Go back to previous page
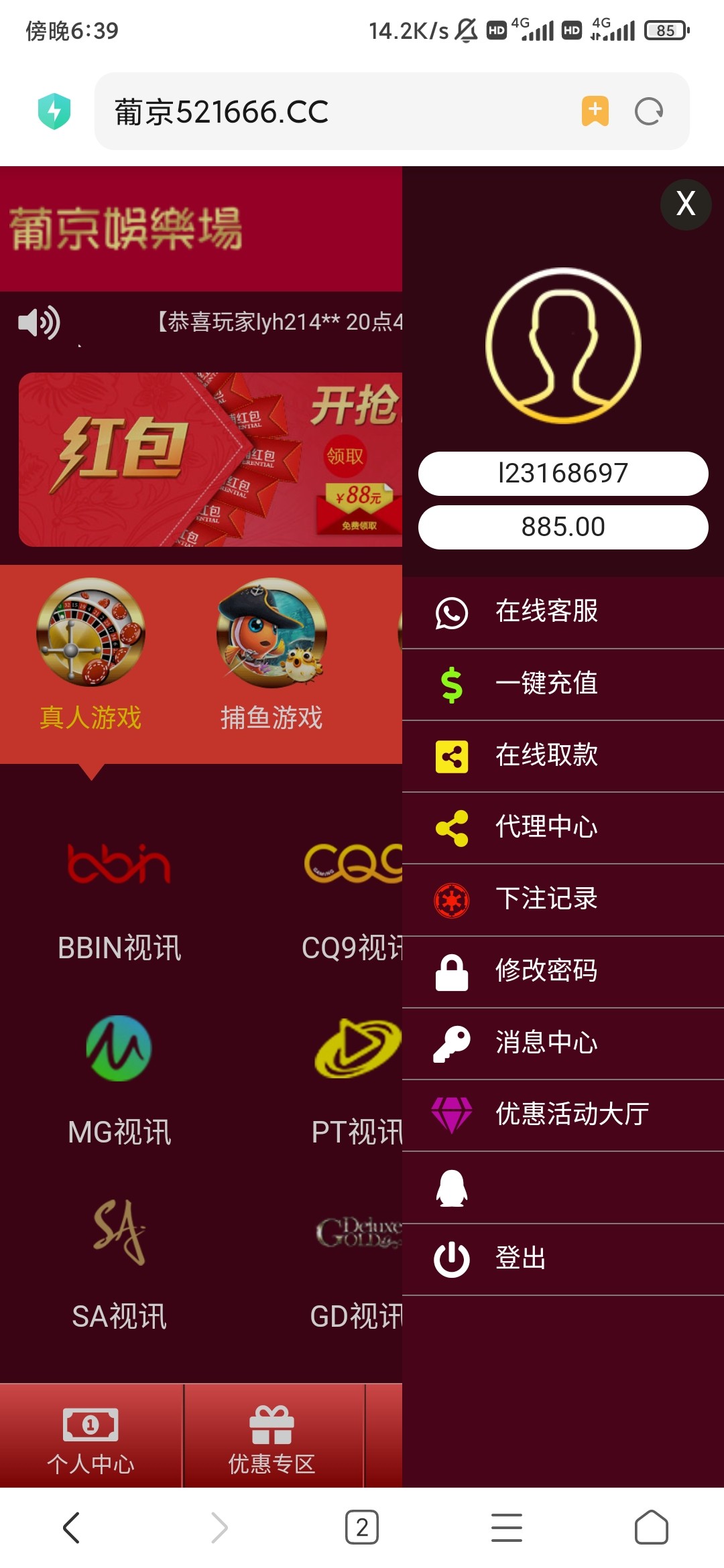Image resolution: width=724 pixels, height=1568 pixels. point(72,1528)
